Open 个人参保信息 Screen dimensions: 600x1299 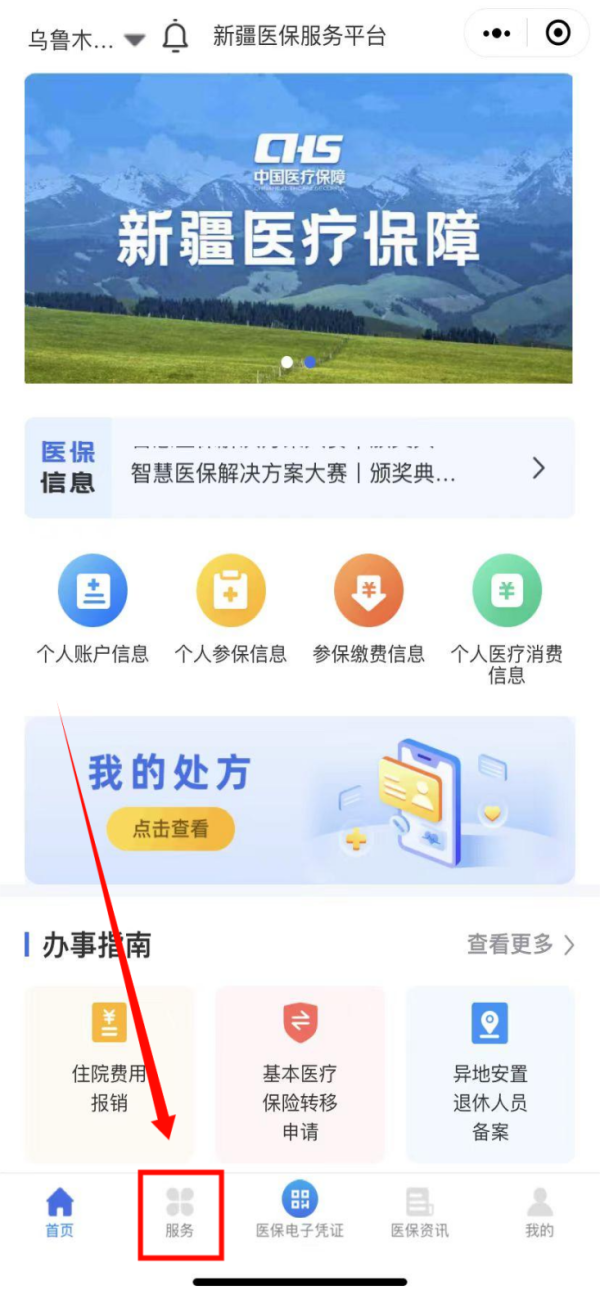coord(231,610)
